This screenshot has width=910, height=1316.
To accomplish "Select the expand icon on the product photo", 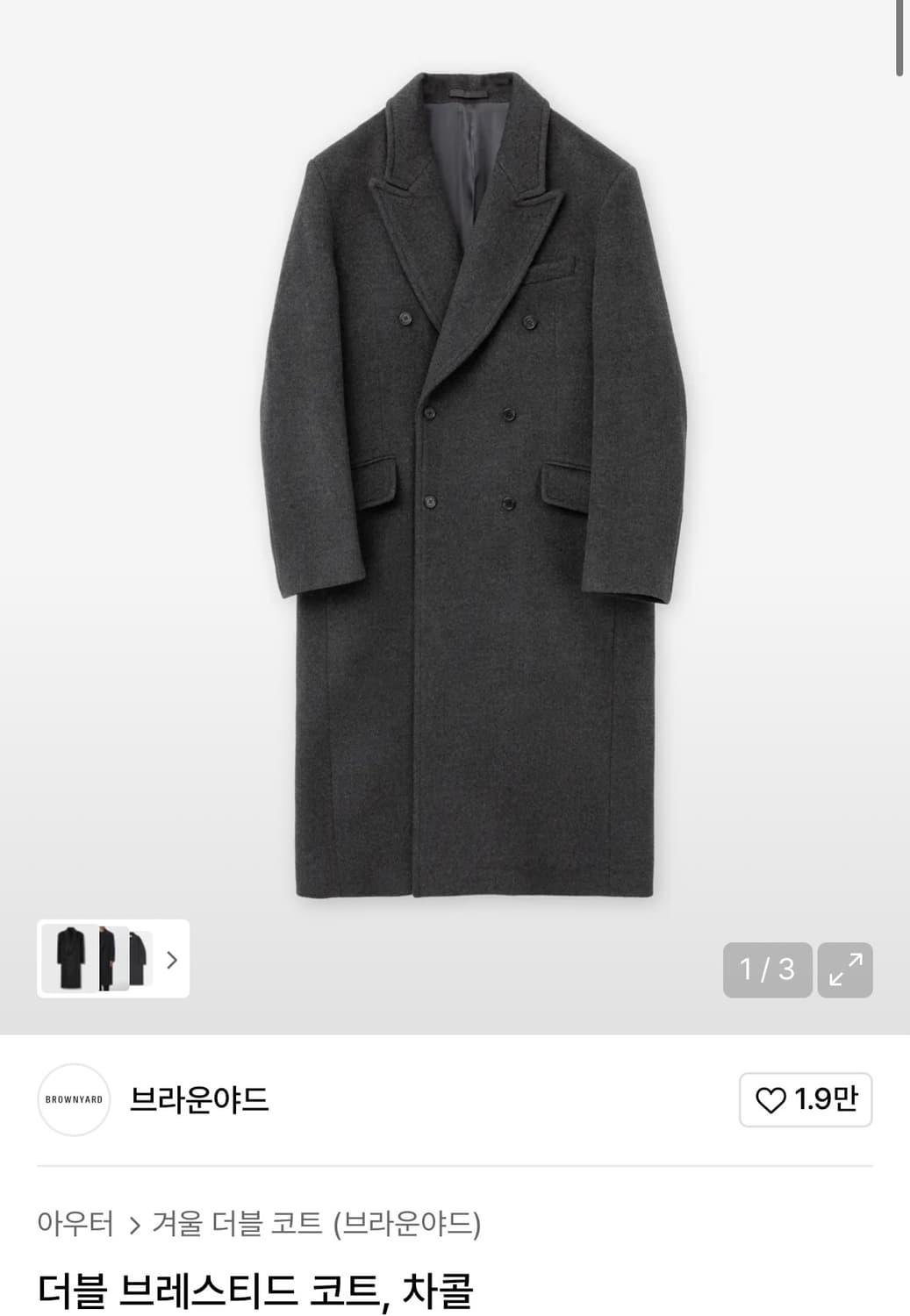I will click(x=847, y=969).
